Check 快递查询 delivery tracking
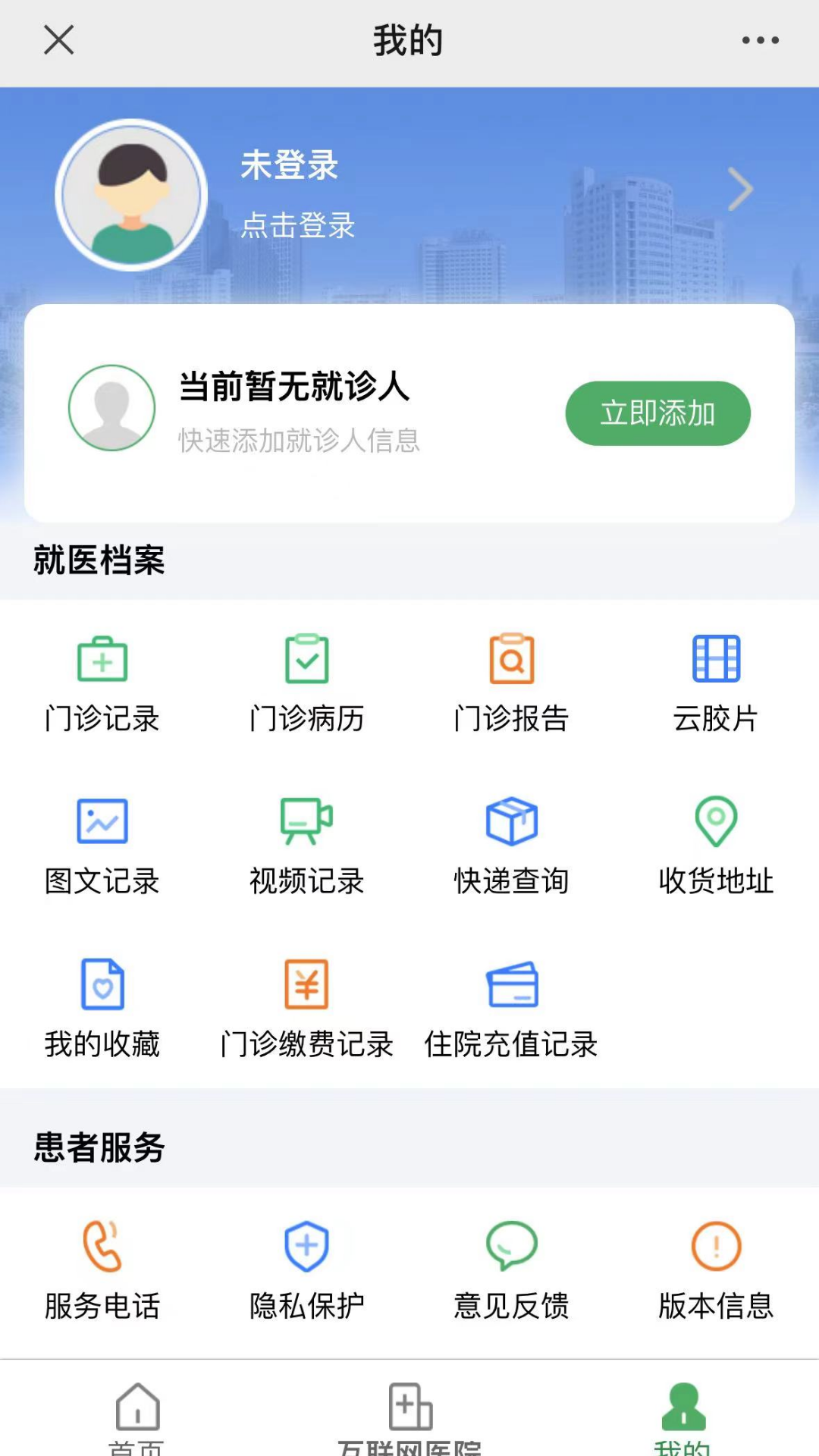 [512, 846]
